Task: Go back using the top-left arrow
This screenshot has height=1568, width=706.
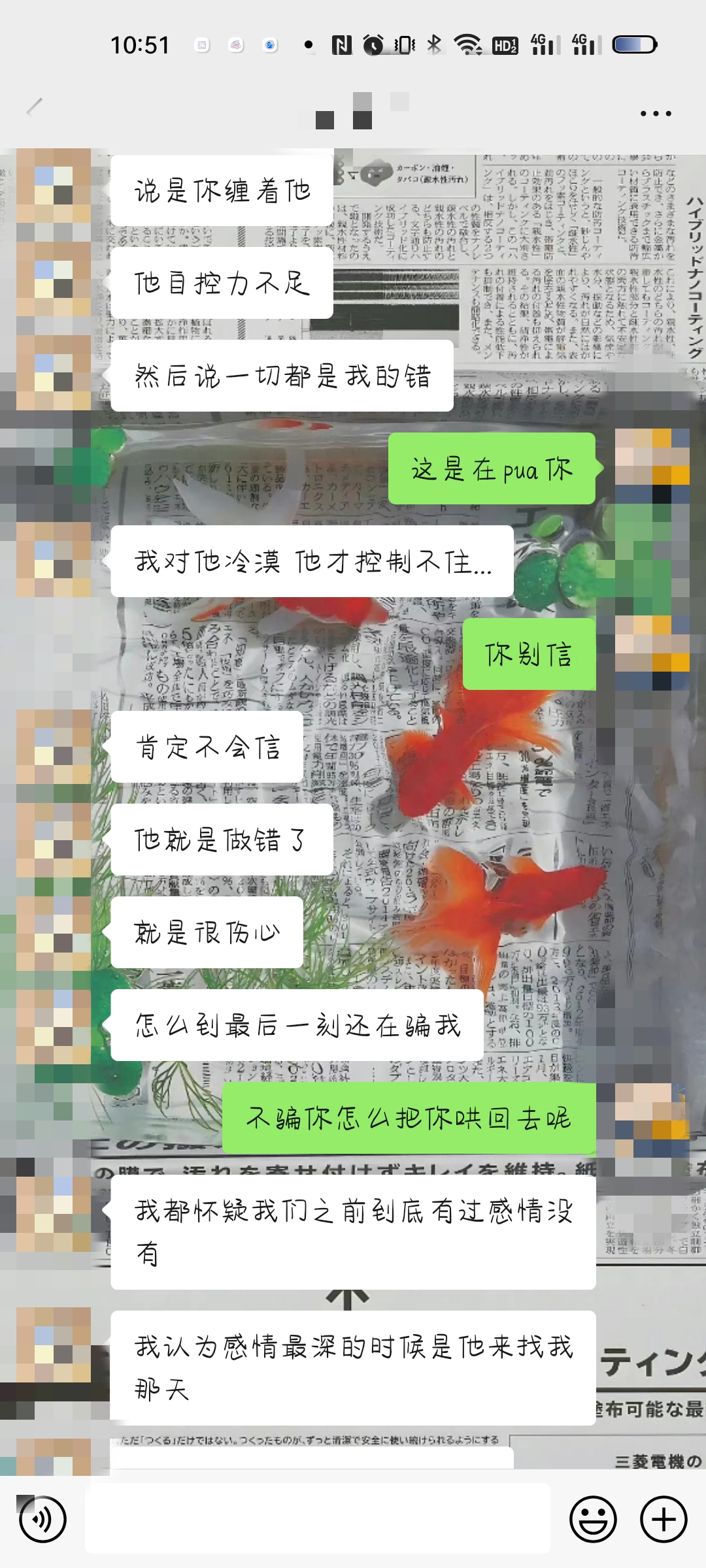Action: [34, 107]
